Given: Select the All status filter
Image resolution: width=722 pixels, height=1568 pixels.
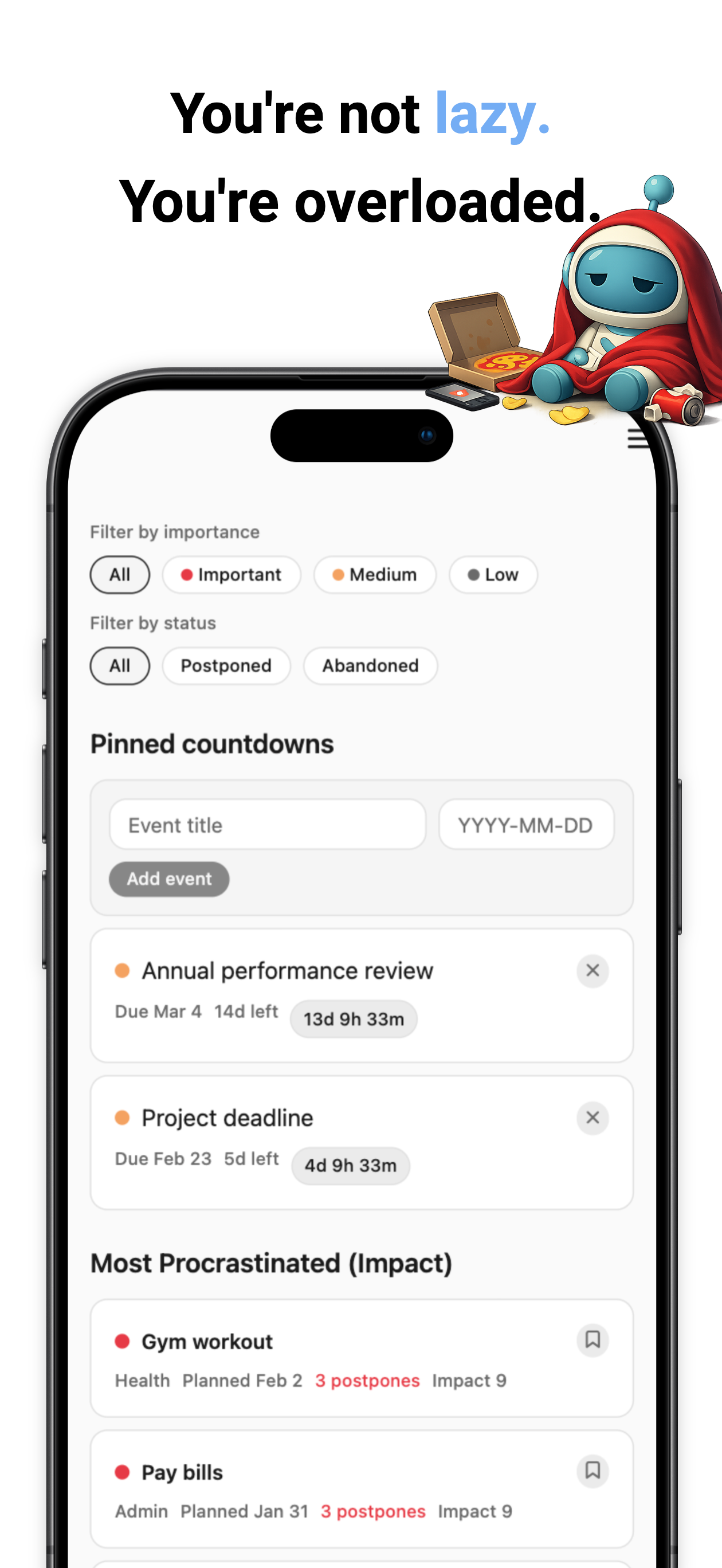Looking at the screenshot, I should (x=119, y=665).
